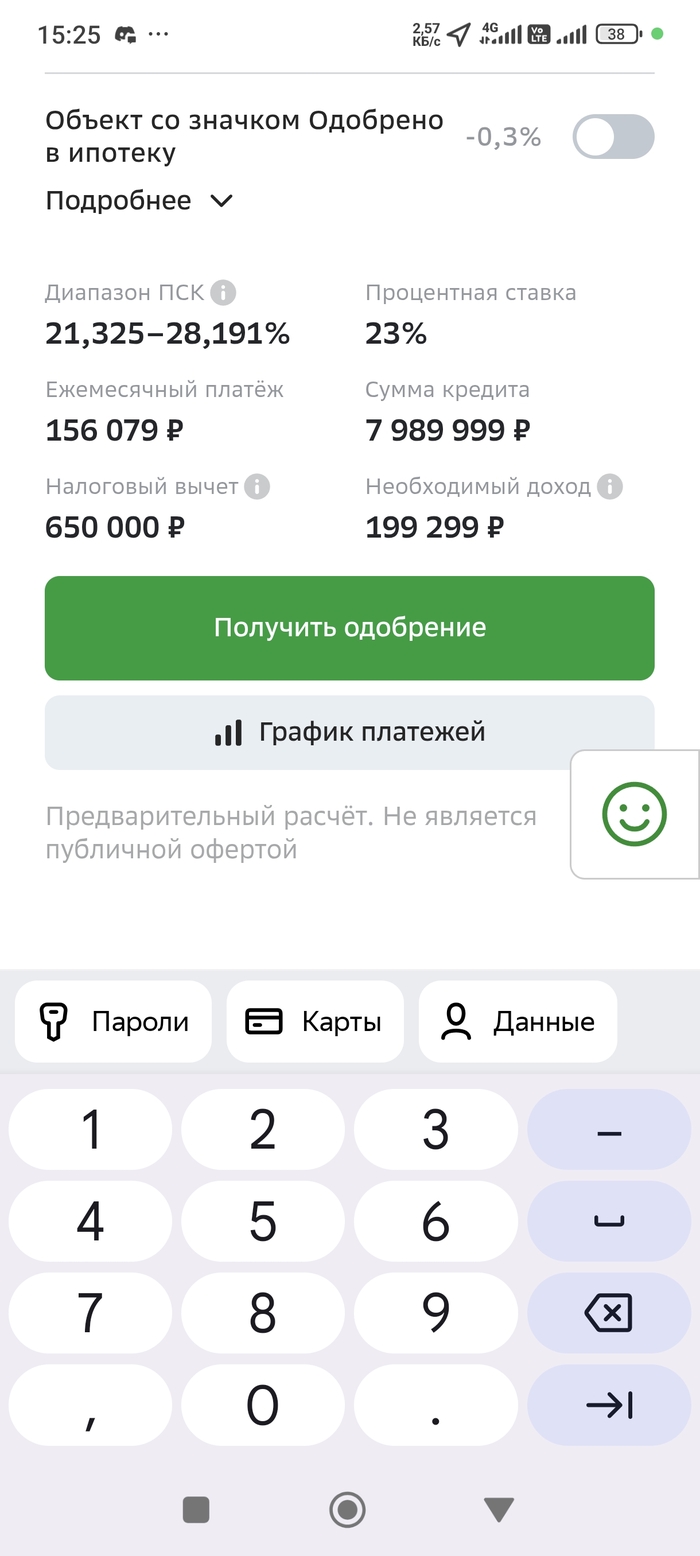Open Данные autofill suggestions

coord(517,1021)
